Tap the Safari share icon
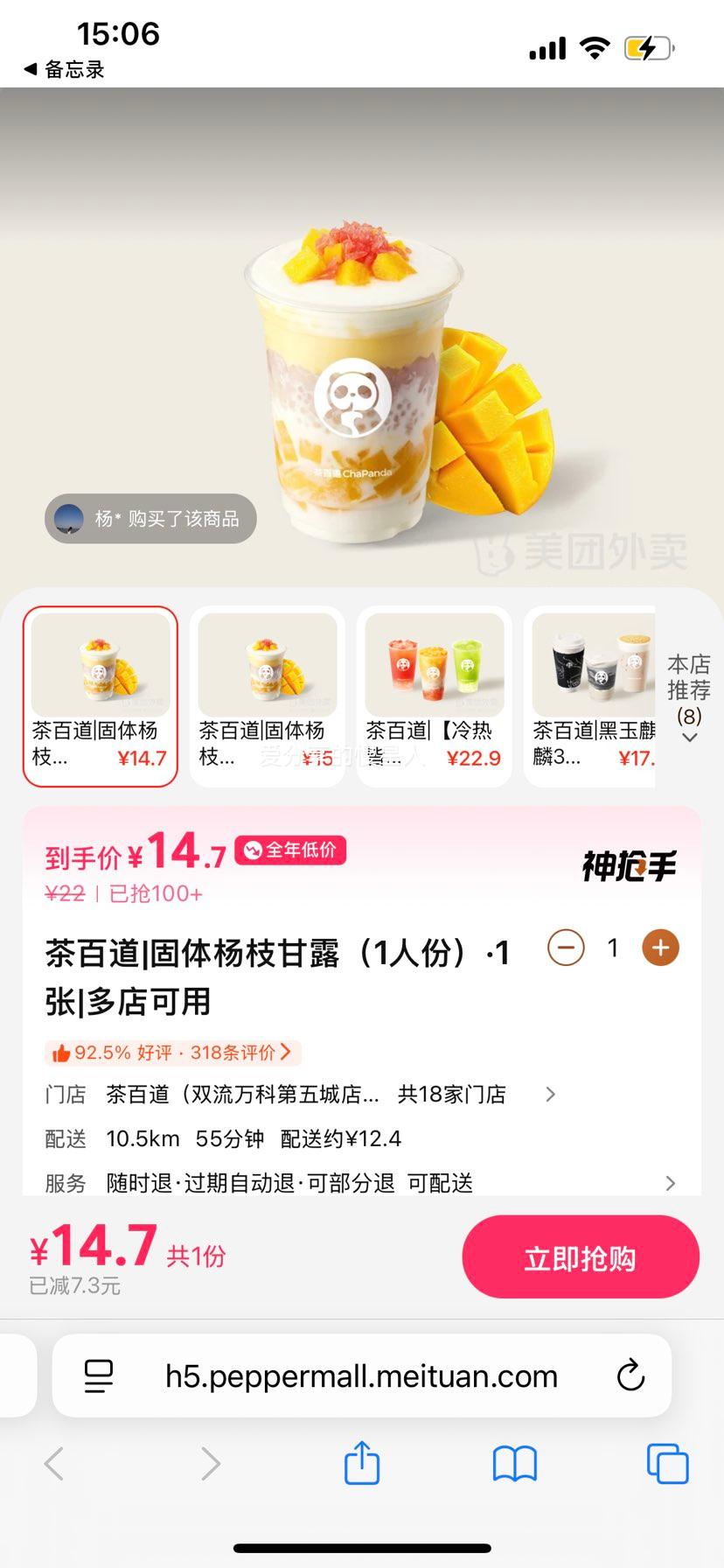This screenshot has width=724, height=1568. tap(362, 1462)
